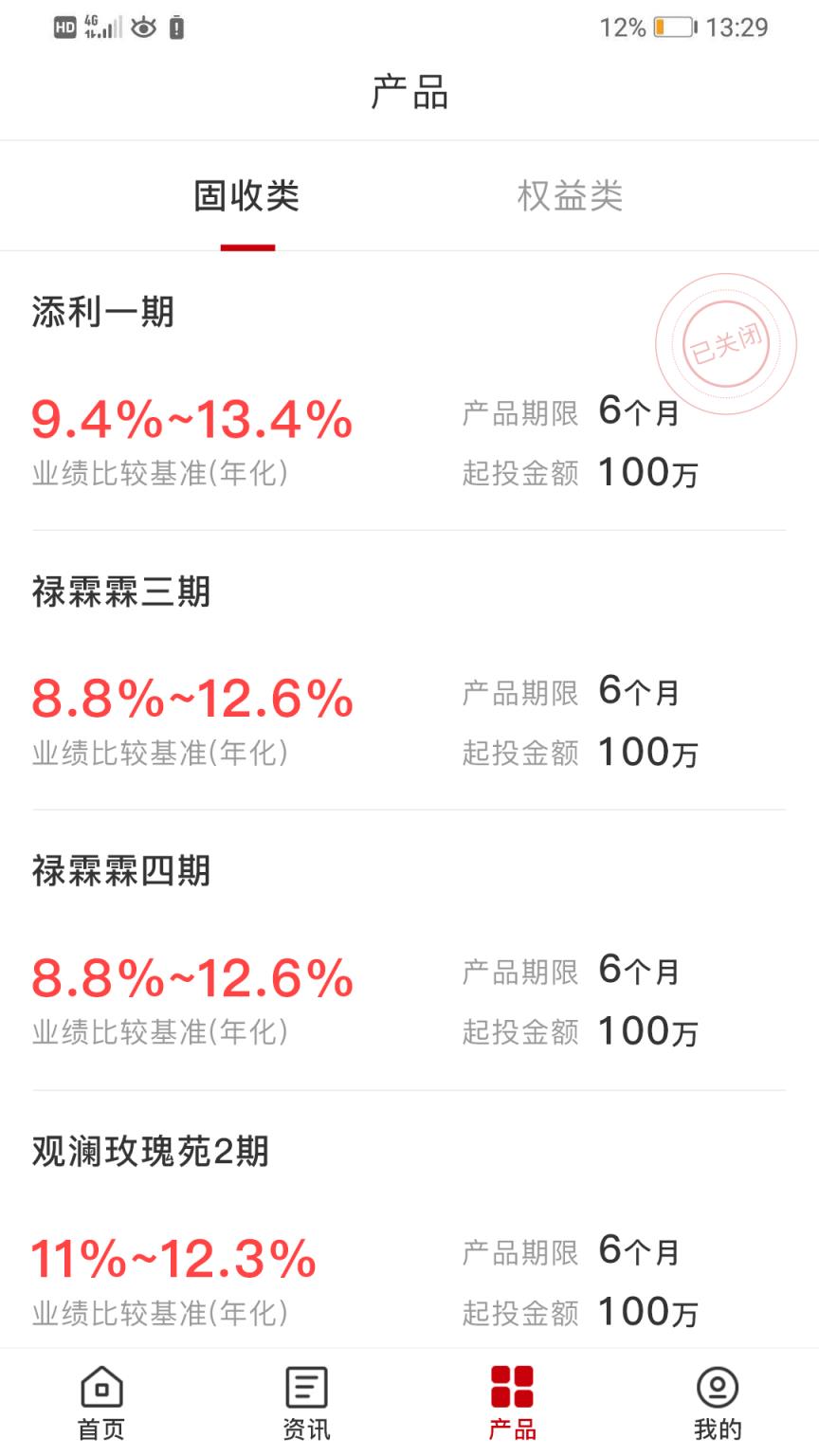Image resolution: width=819 pixels, height=1456 pixels.
Task: Open the 我的 profile icon
Action: pos(717,1387)
